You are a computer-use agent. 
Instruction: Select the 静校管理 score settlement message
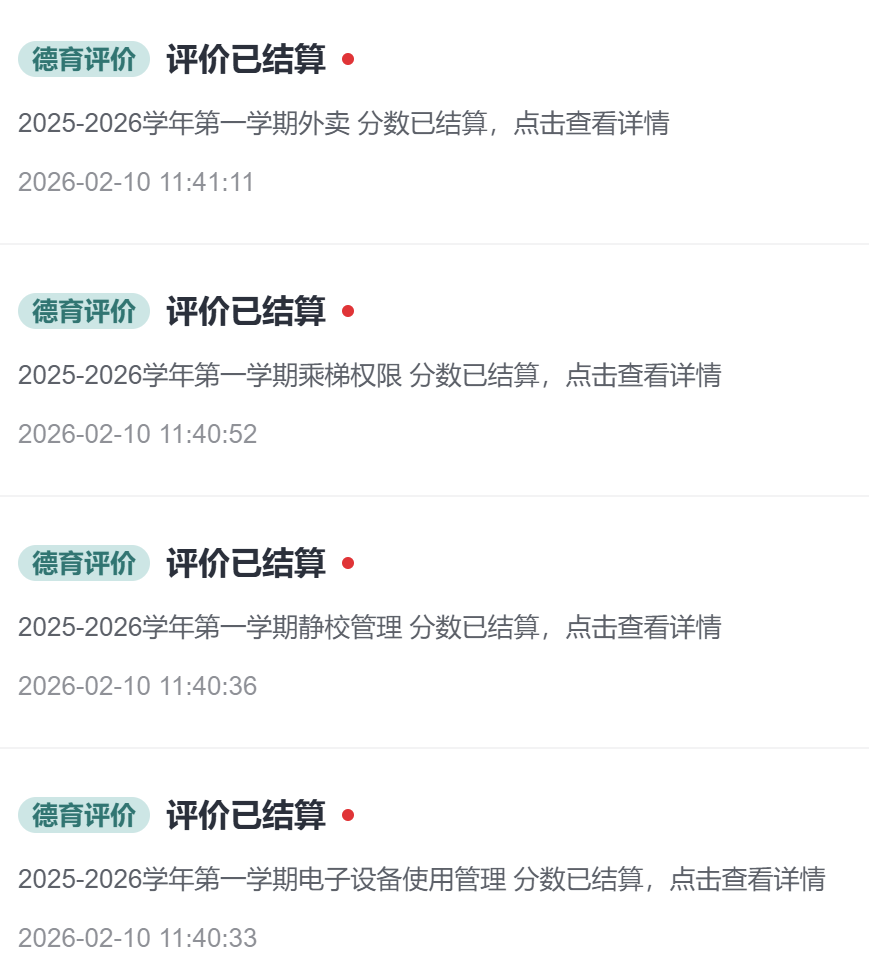369,628
